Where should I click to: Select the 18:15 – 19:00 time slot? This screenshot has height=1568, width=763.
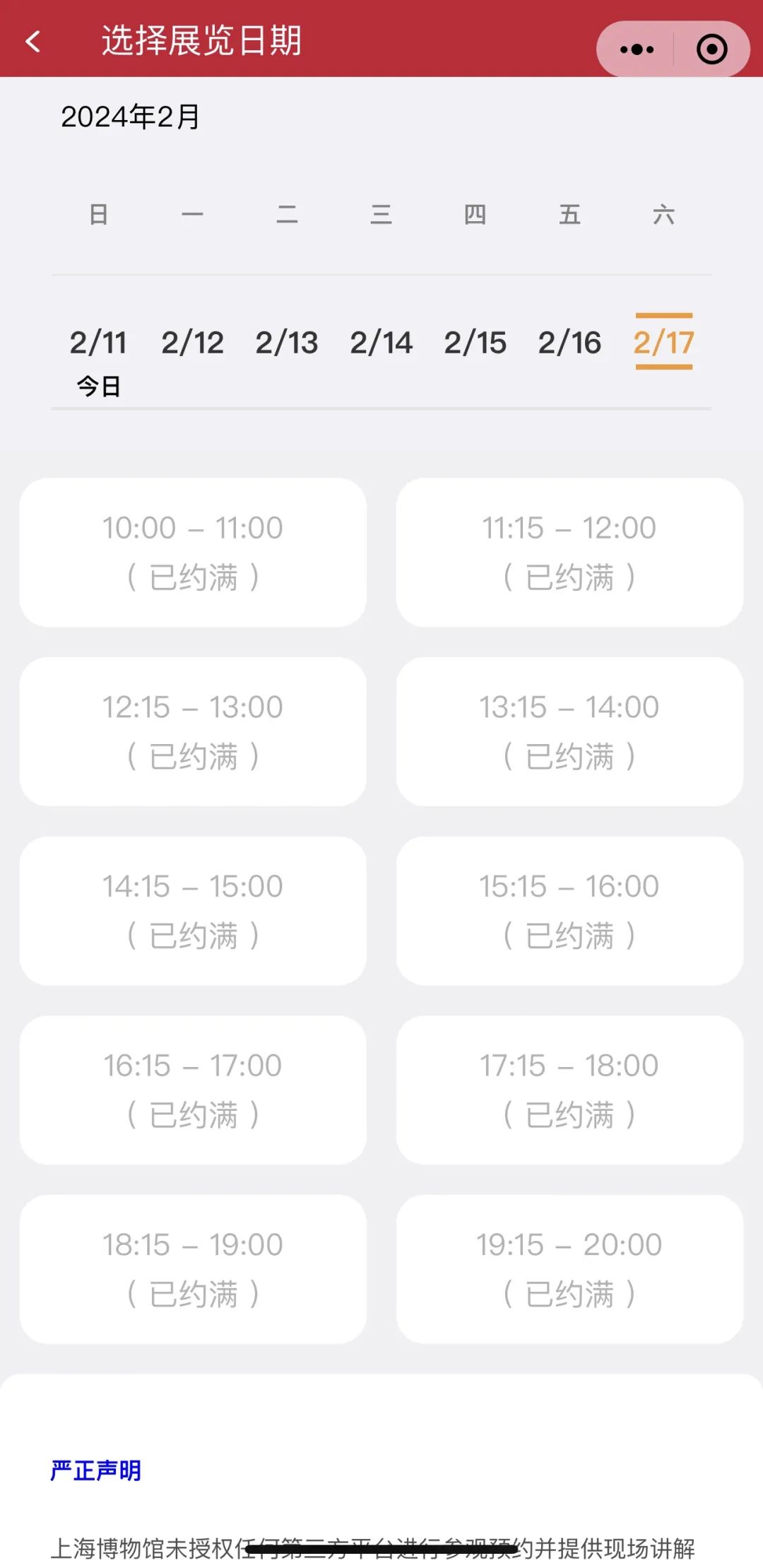193,1269
